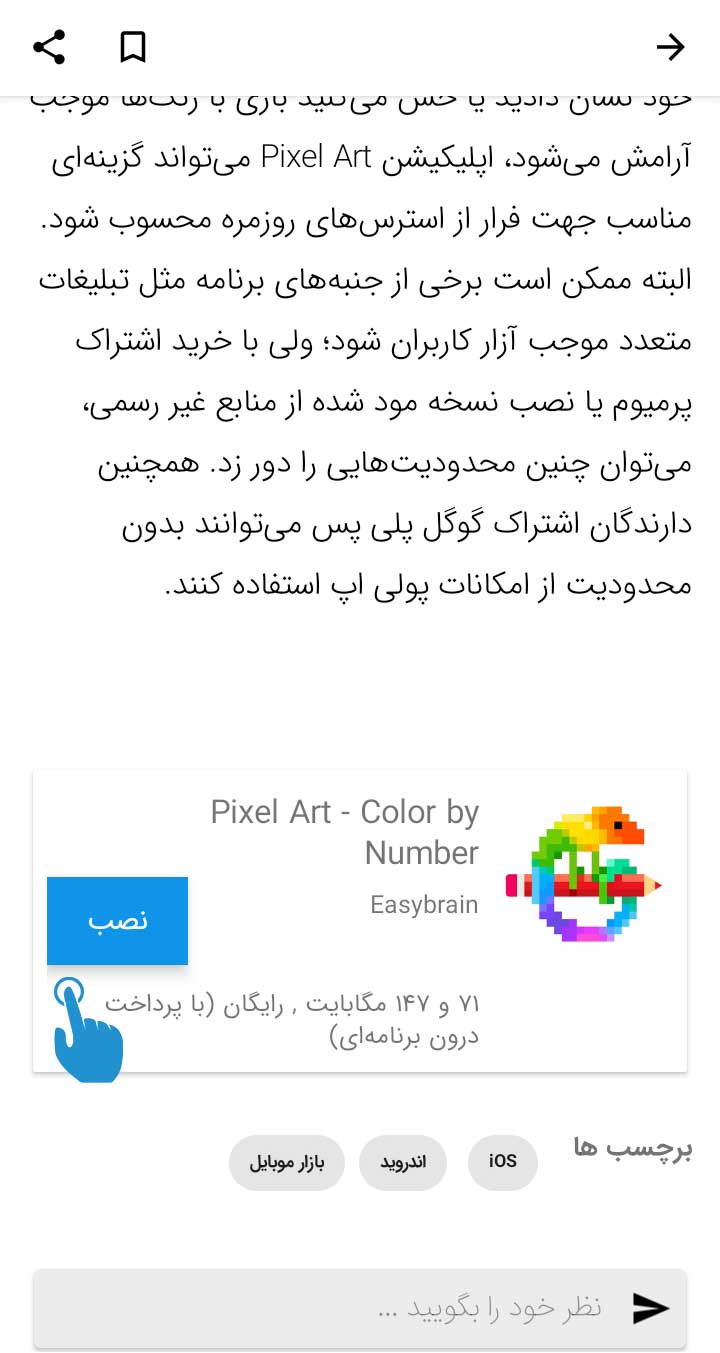Go back using the top arrow

pyautogui.click(x=670, y=47)
